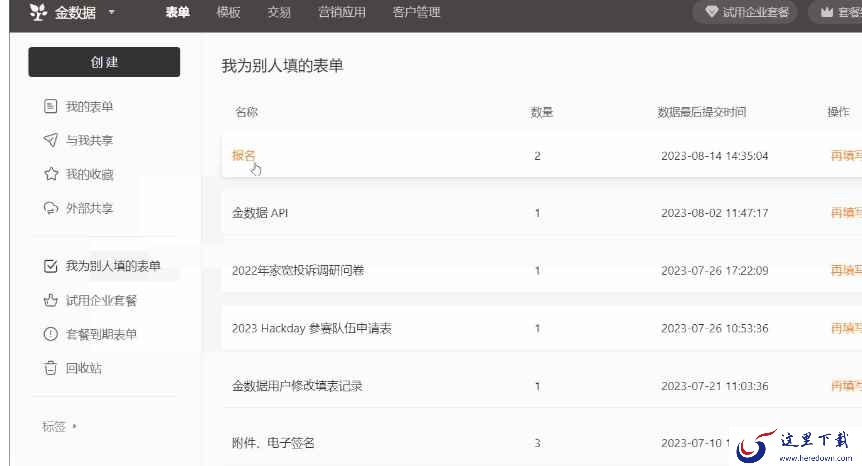Select 外部共享
The width and height of the screenshot is (862, 466).
click(x=79, y=208)
